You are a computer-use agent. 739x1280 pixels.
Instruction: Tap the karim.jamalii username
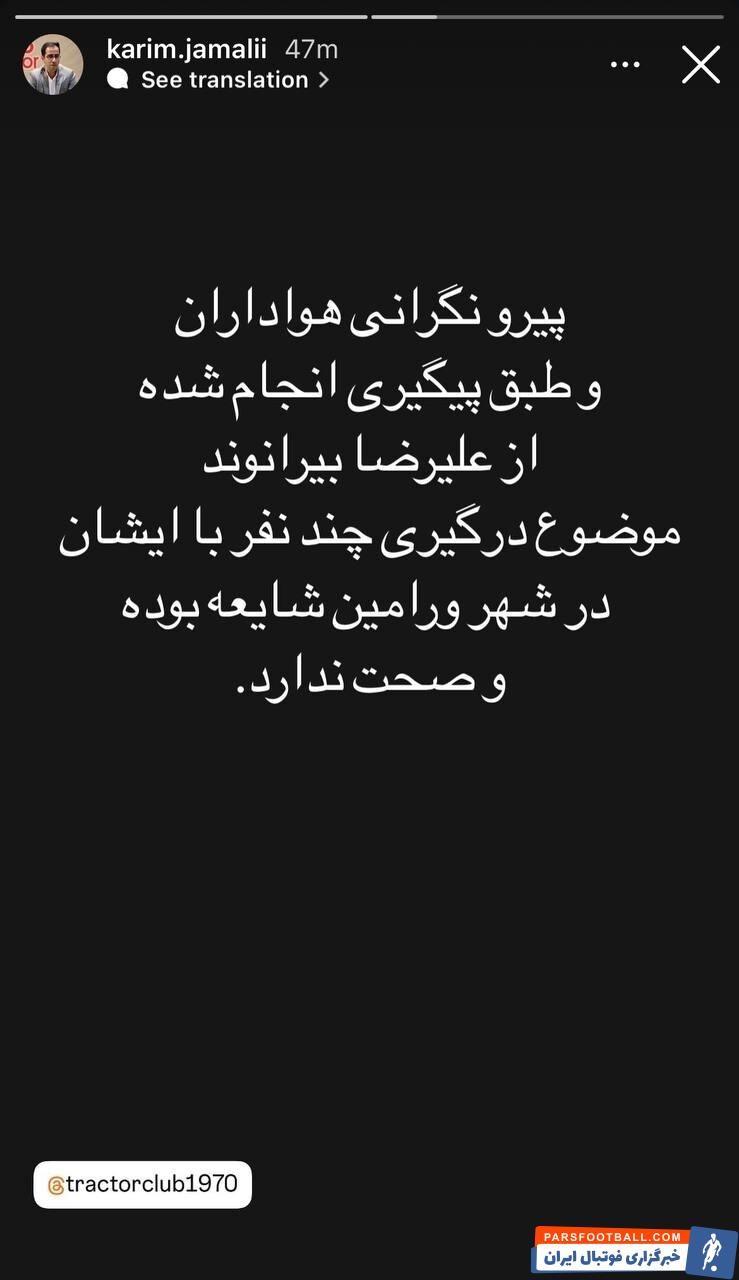click(x=187, y=49)
